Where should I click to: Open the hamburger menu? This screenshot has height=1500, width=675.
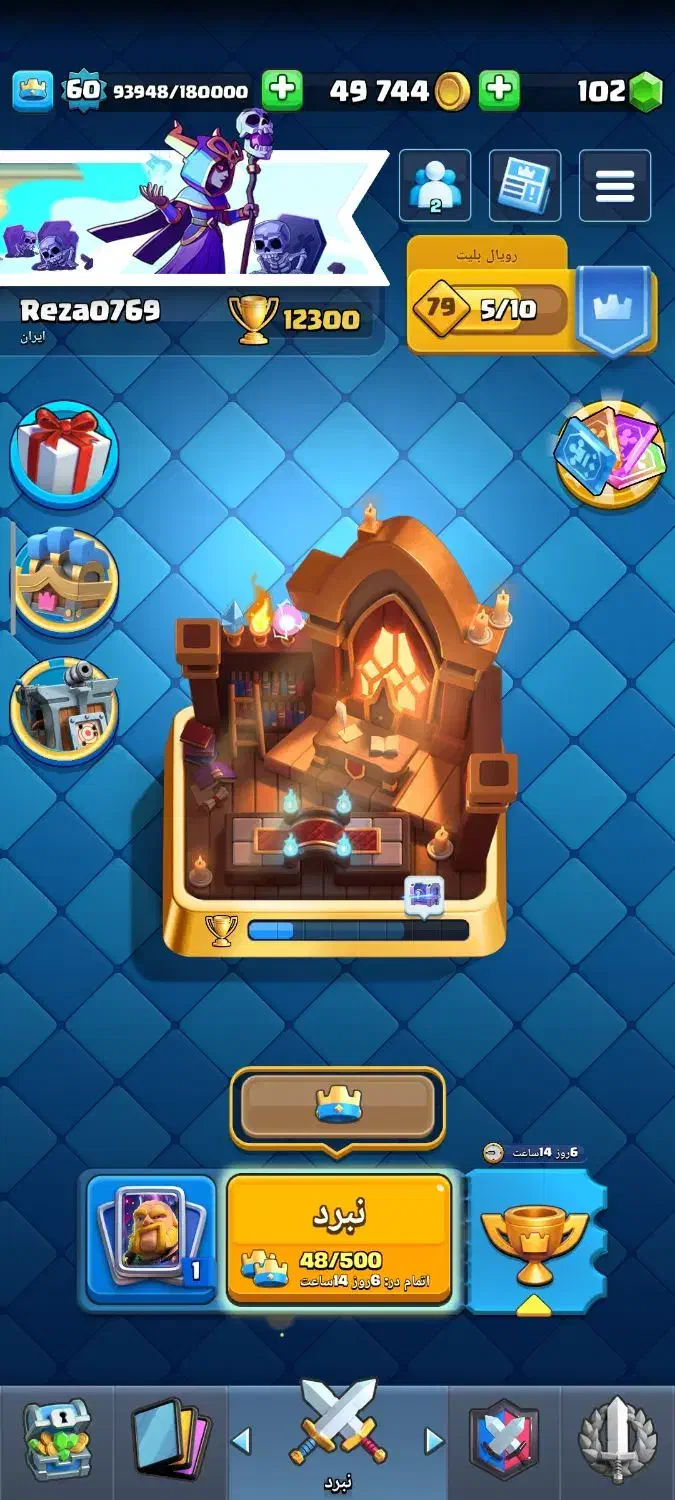point(615,185)
